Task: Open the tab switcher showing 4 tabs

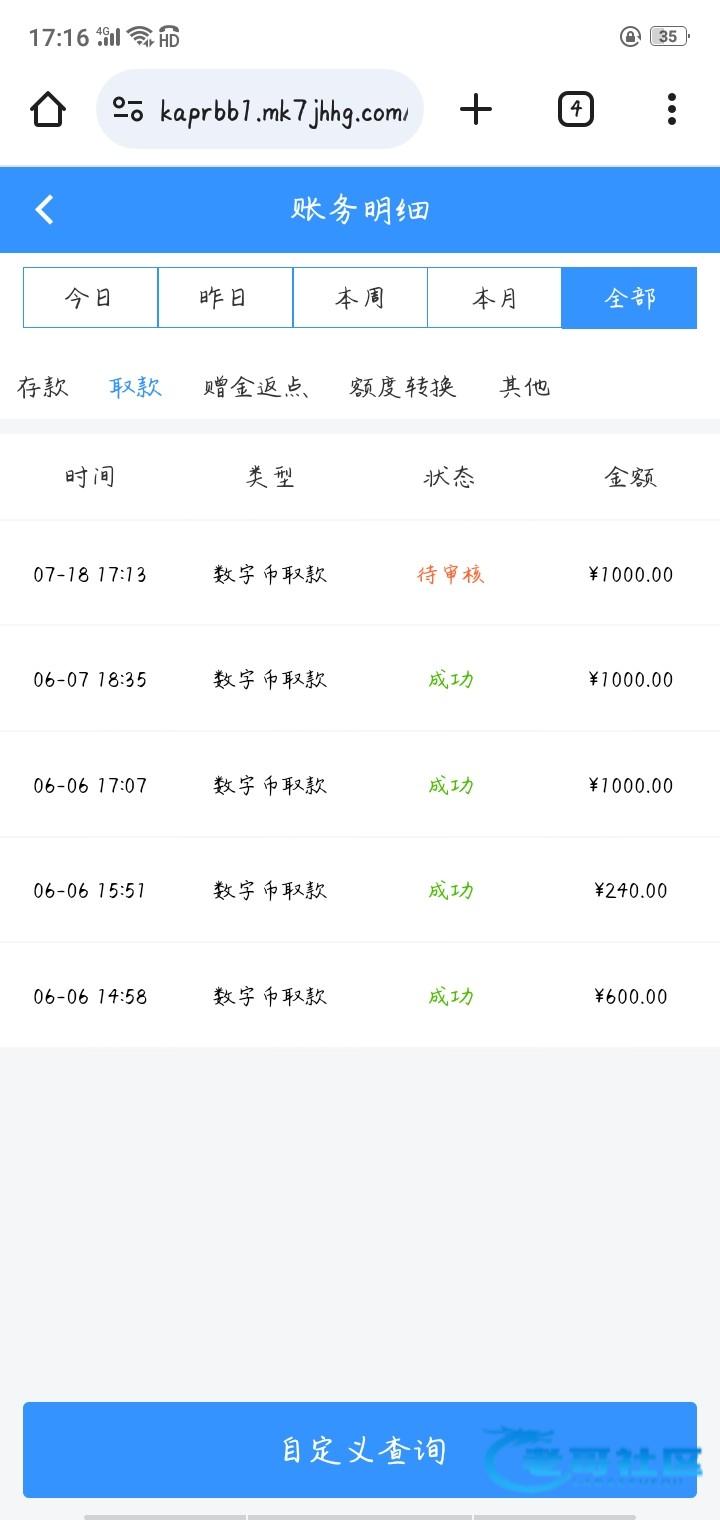Action: pos(576,109)
